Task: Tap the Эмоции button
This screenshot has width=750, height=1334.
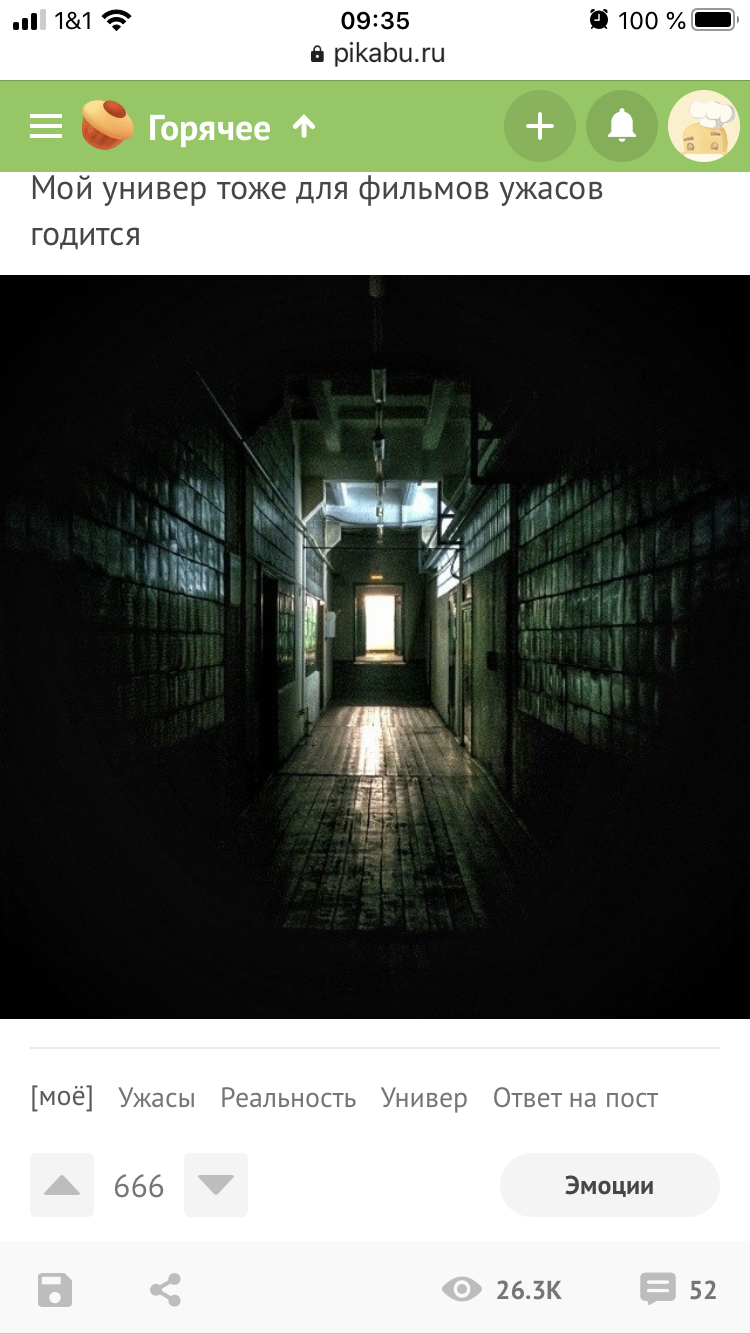Action: (x=609, y=1186)
